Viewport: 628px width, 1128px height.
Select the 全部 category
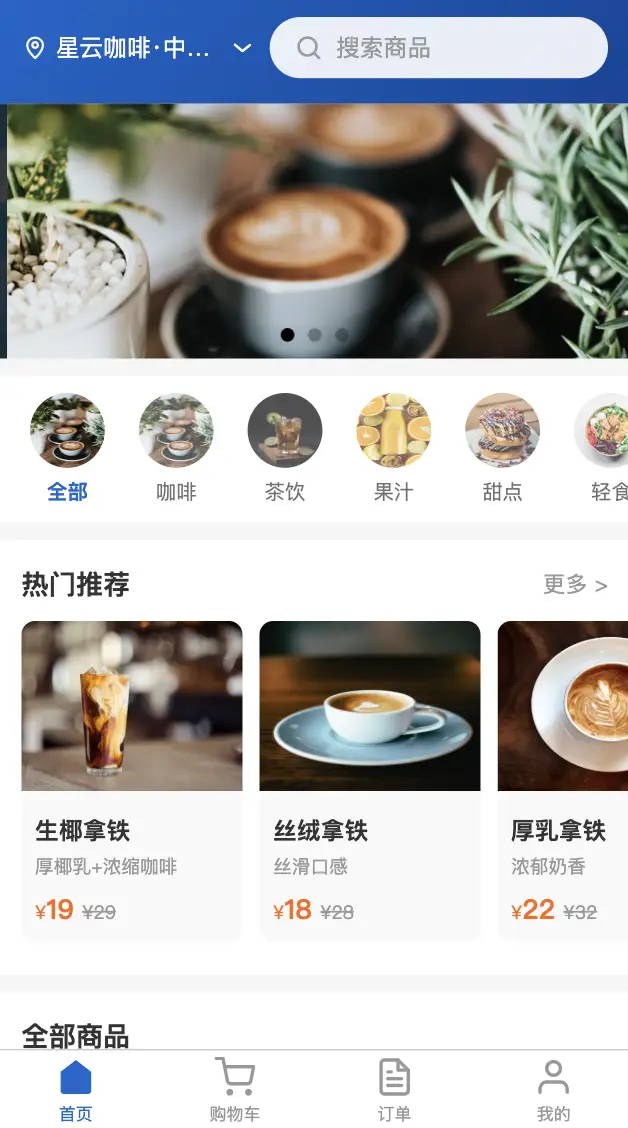[67, 447]
